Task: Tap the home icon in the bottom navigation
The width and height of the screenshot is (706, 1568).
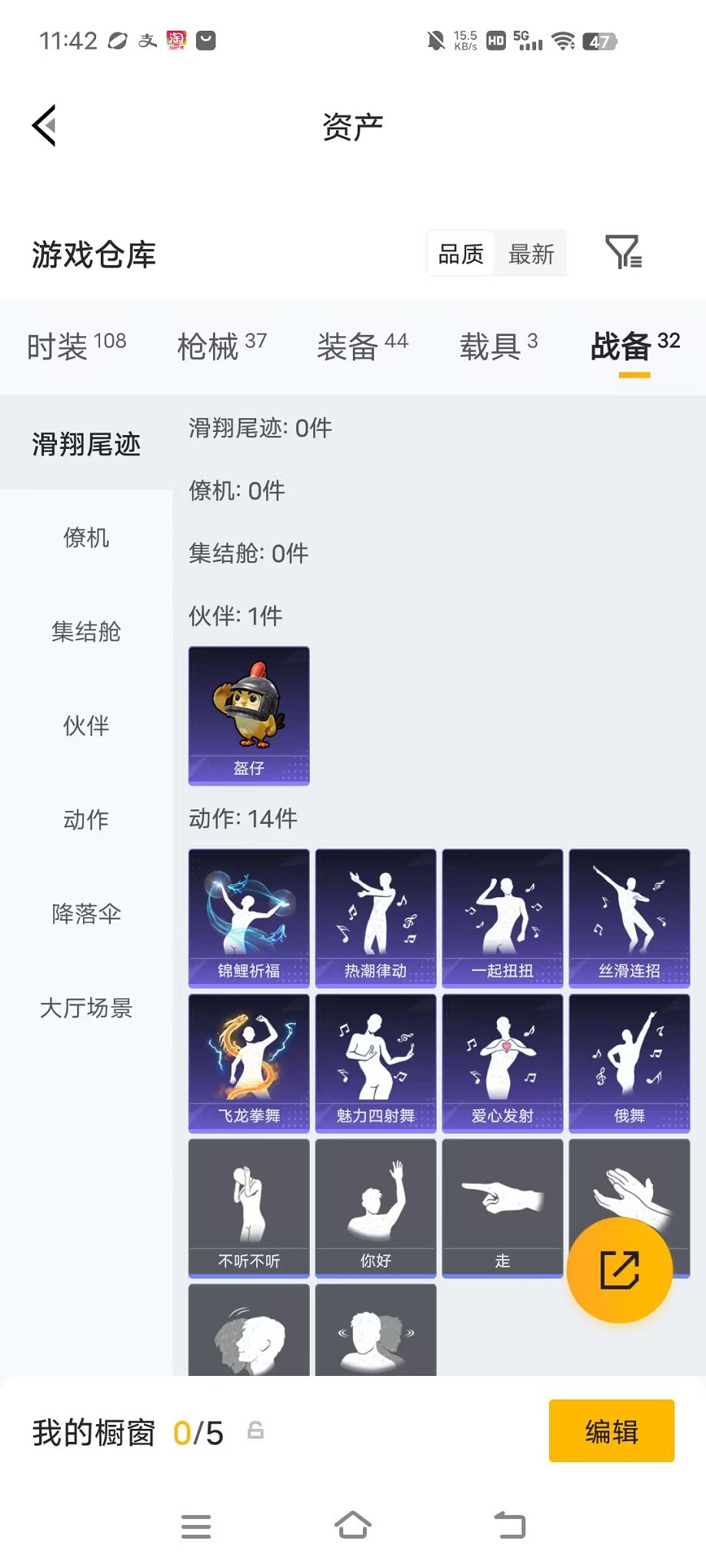Action: tap(352, 1525)
